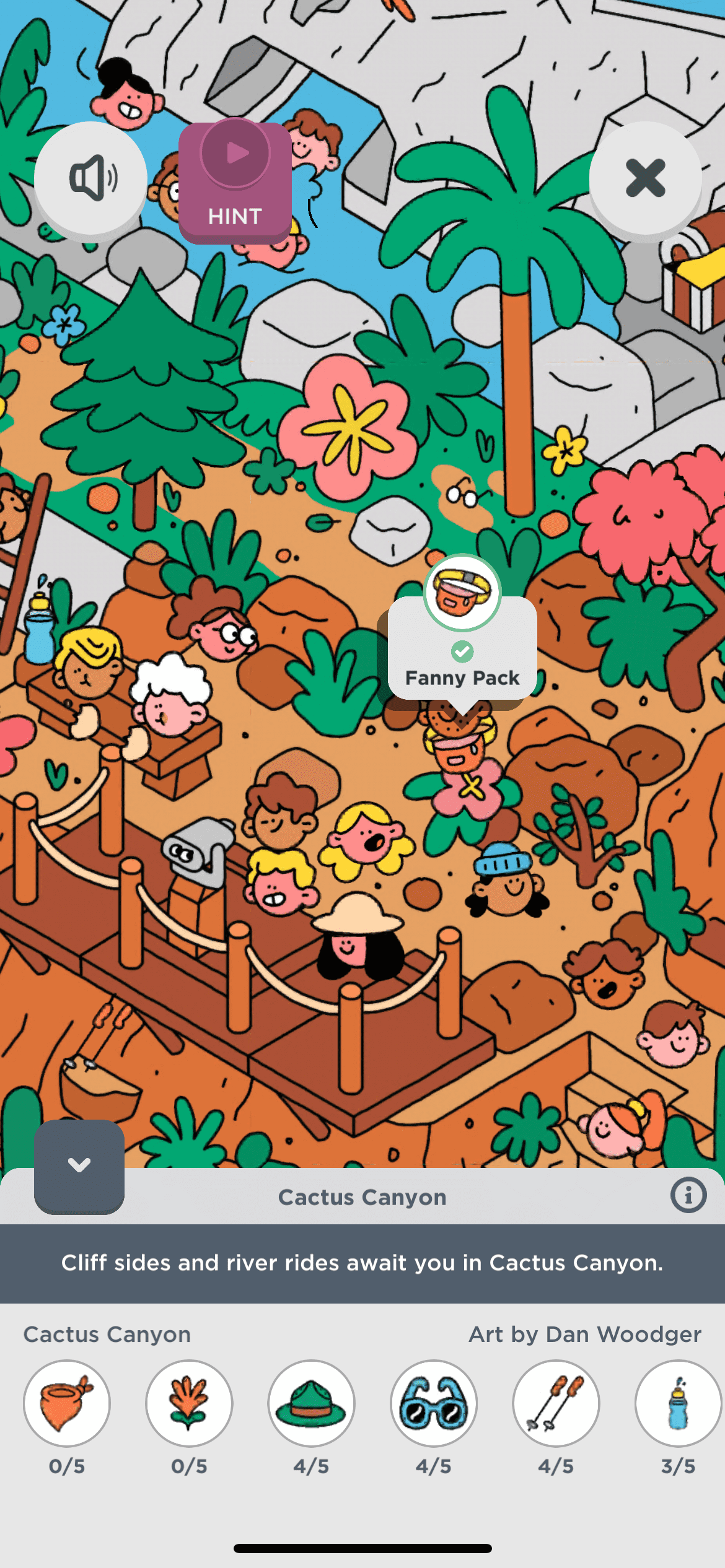
Task: Select the green ranger hat item
Action: click(311, 1403)
